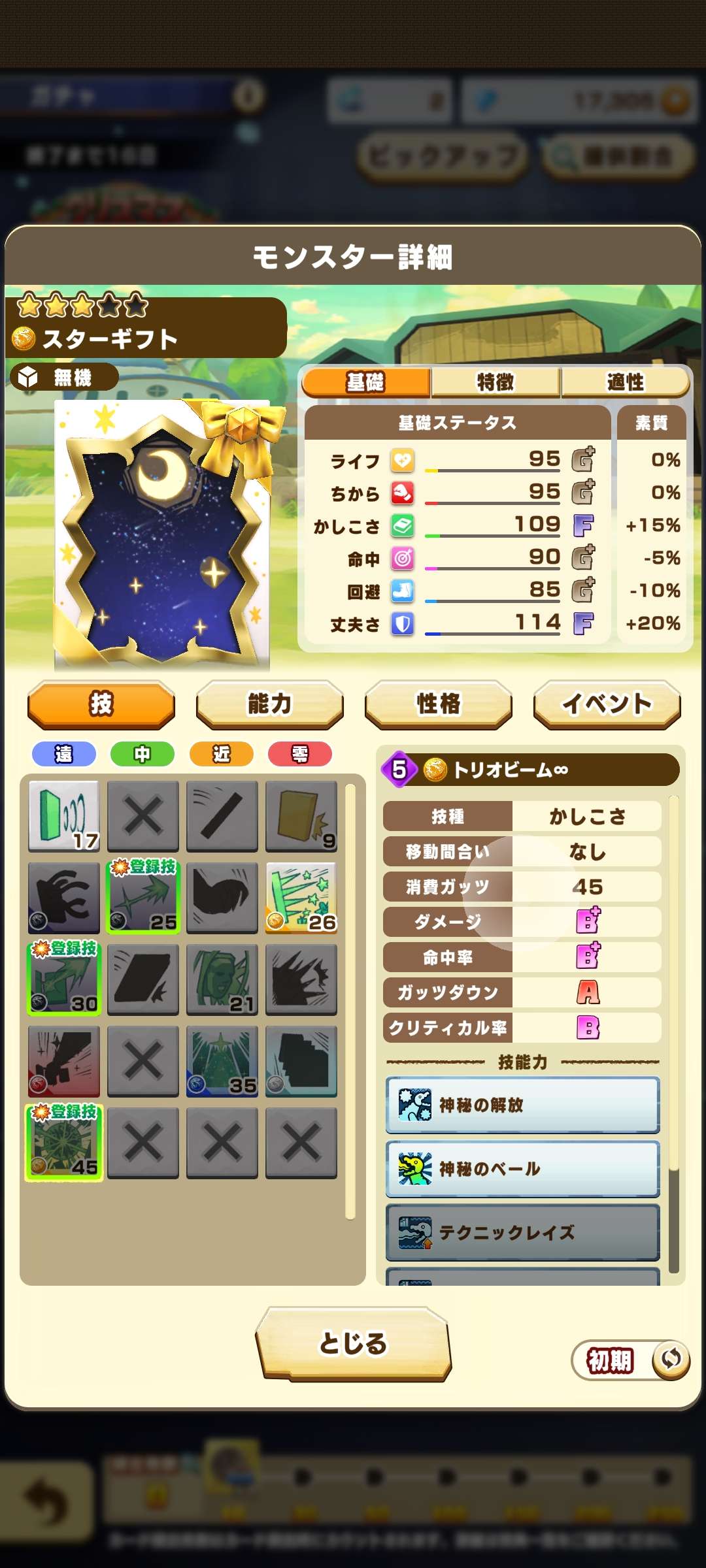Switch to the 特徴 tab
This screenshot has width=706, height=1568.
click(x=496, y=382)
